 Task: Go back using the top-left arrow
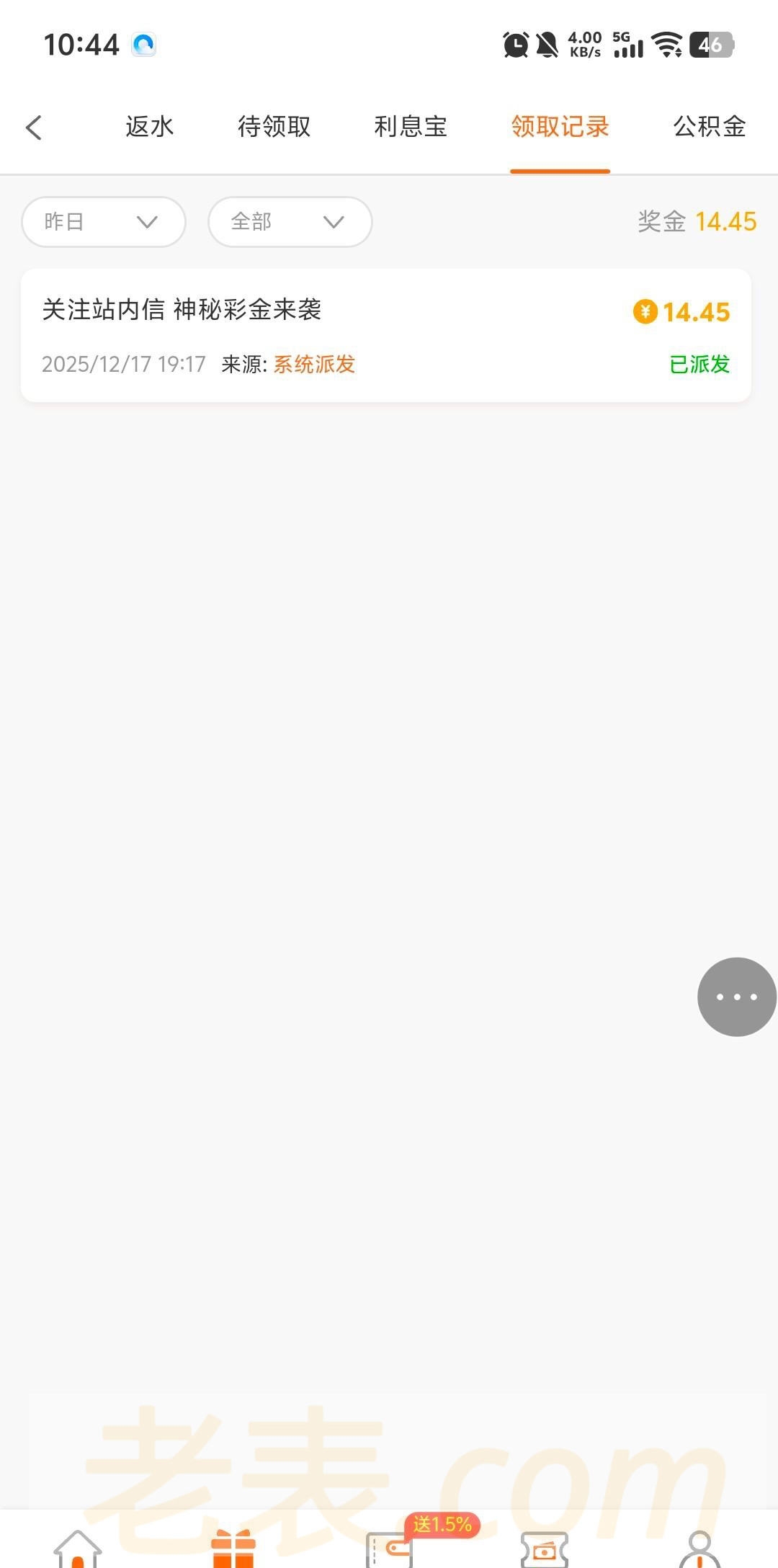34,128
